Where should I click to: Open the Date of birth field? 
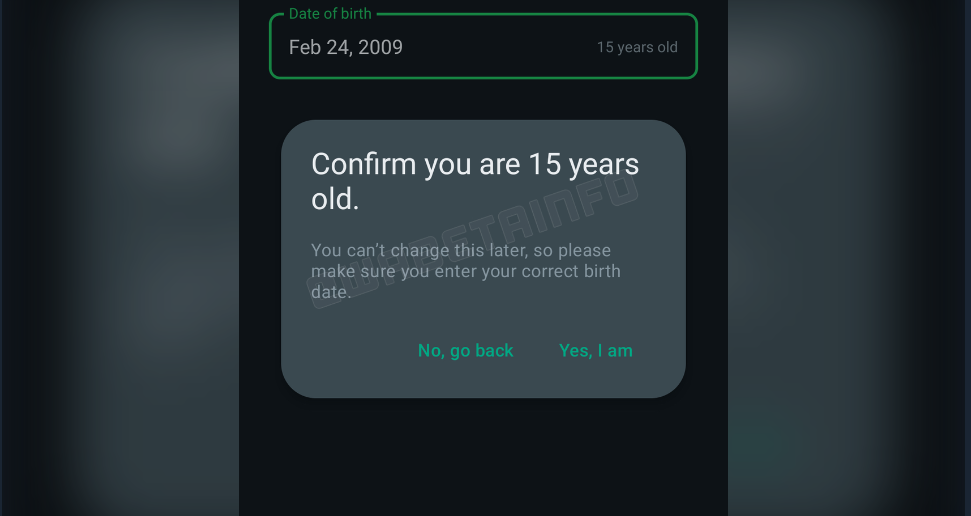[483, 47]
